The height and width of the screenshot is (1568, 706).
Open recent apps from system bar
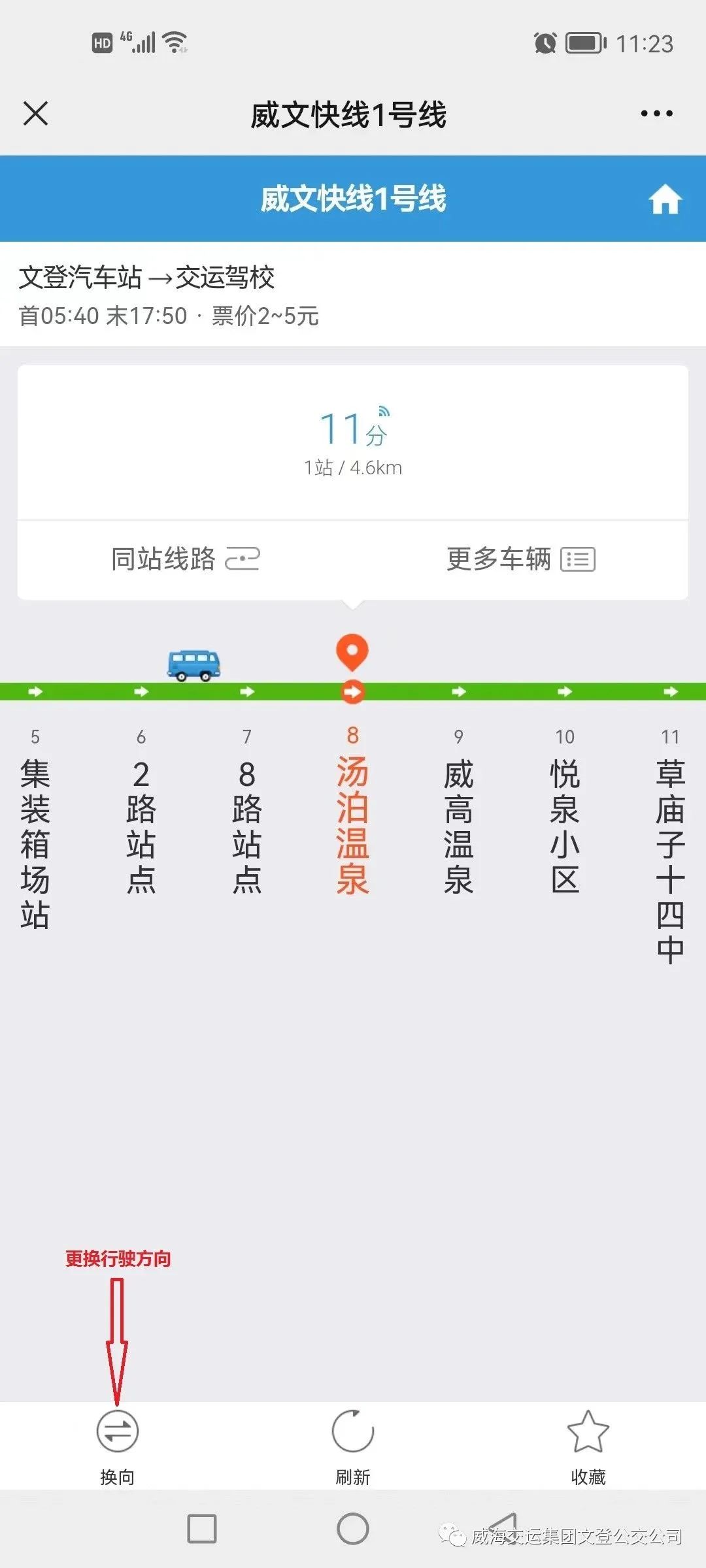click(201, 1529)
